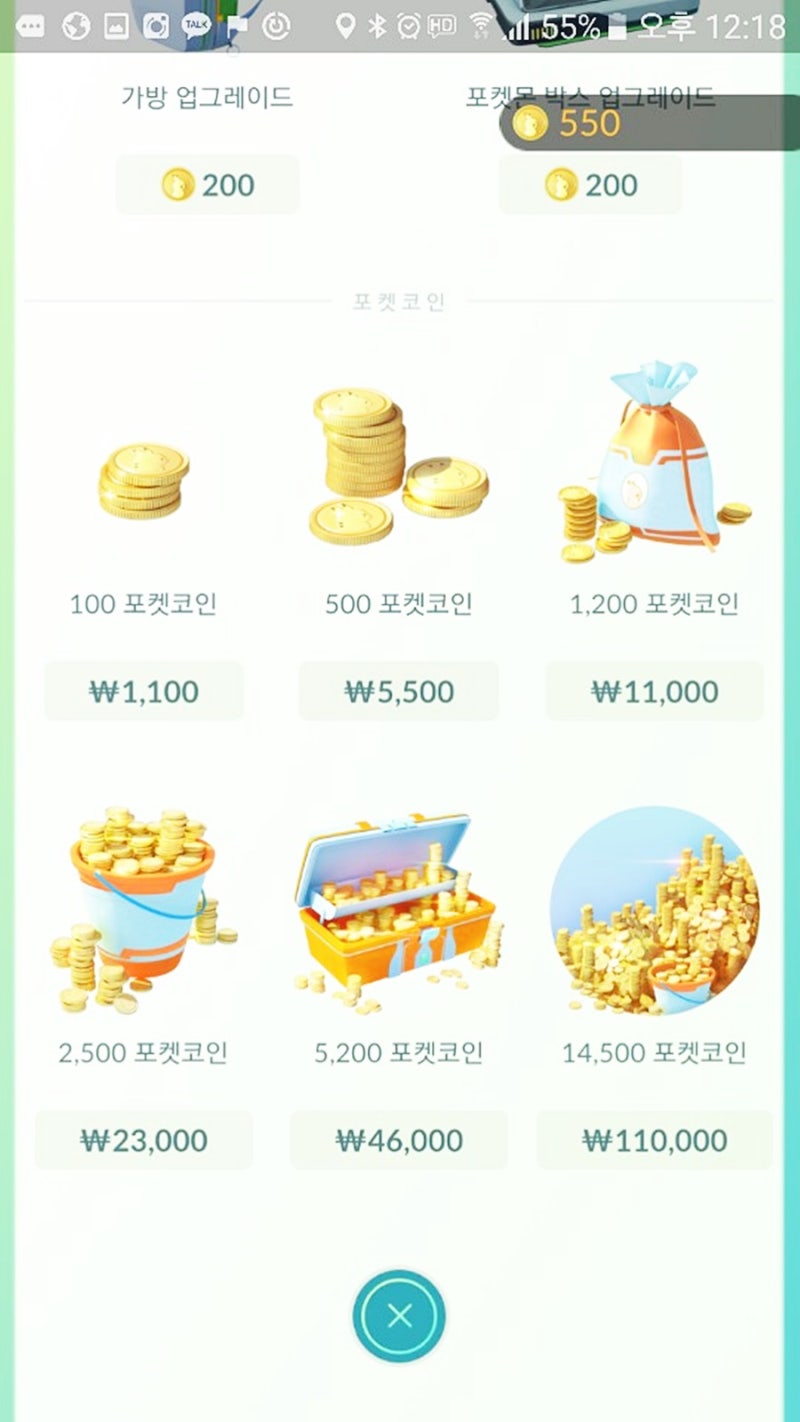Image resolution: width=800 pixels, height=1422 pixels.
Task: Close the shop with the X button
Action: (x=399, y=1316)
